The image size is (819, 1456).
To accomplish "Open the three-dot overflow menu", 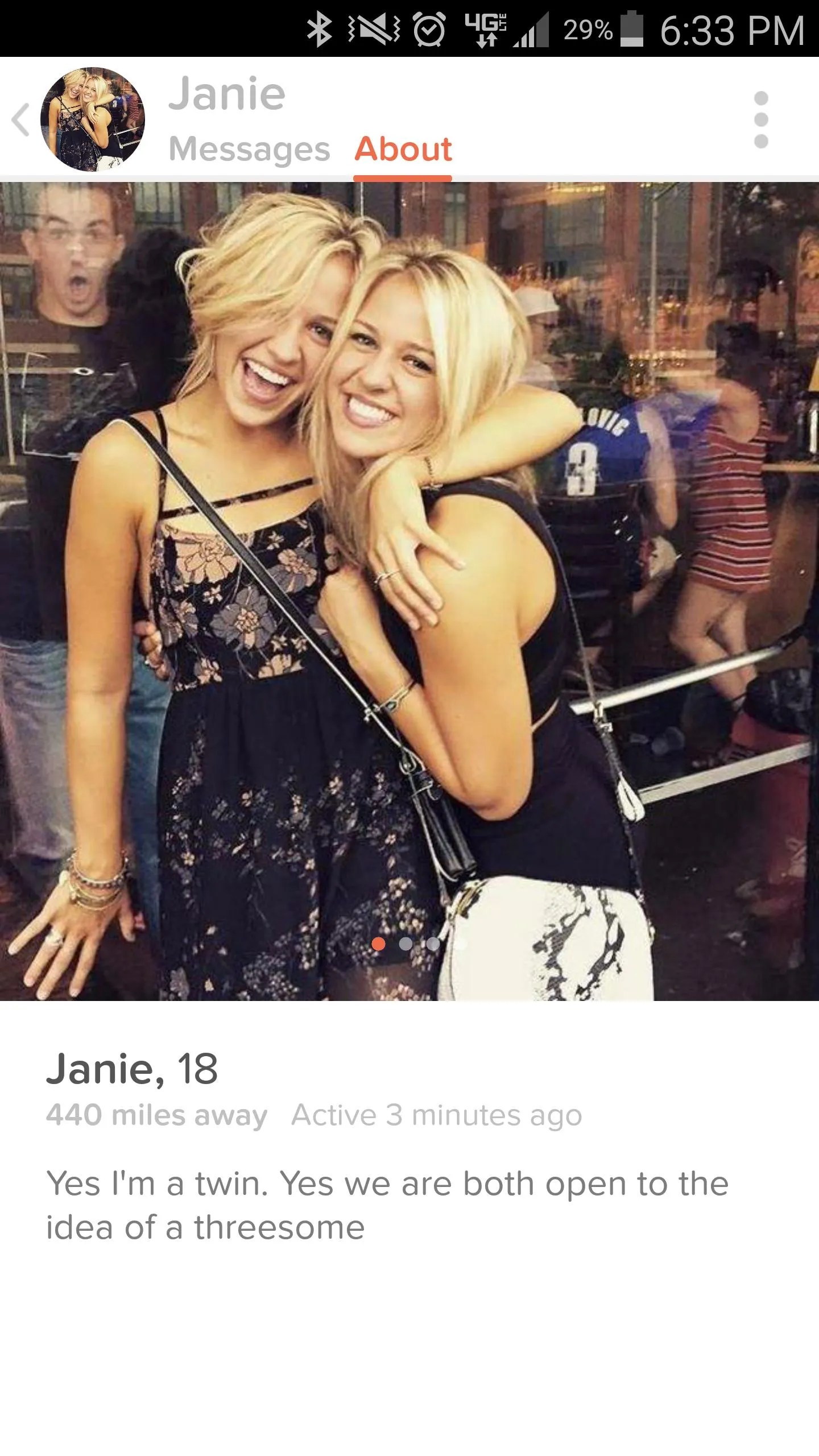I will [760, 120].
